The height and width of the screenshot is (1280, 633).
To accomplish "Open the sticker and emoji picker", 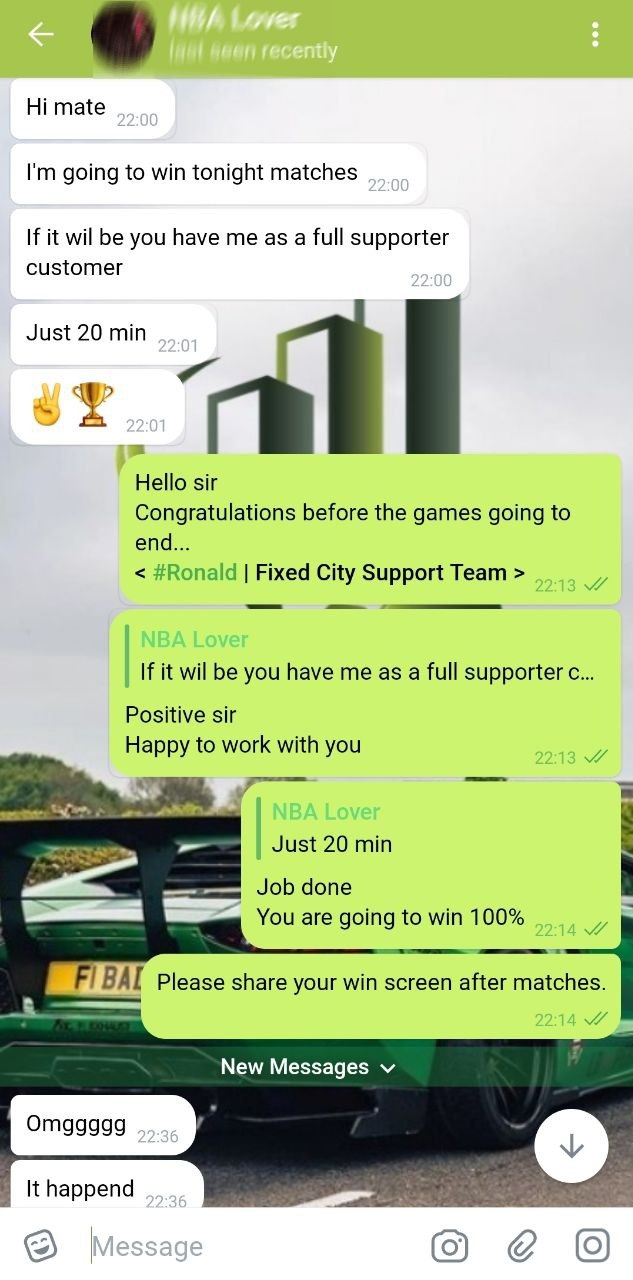I will click(41, 1246).
